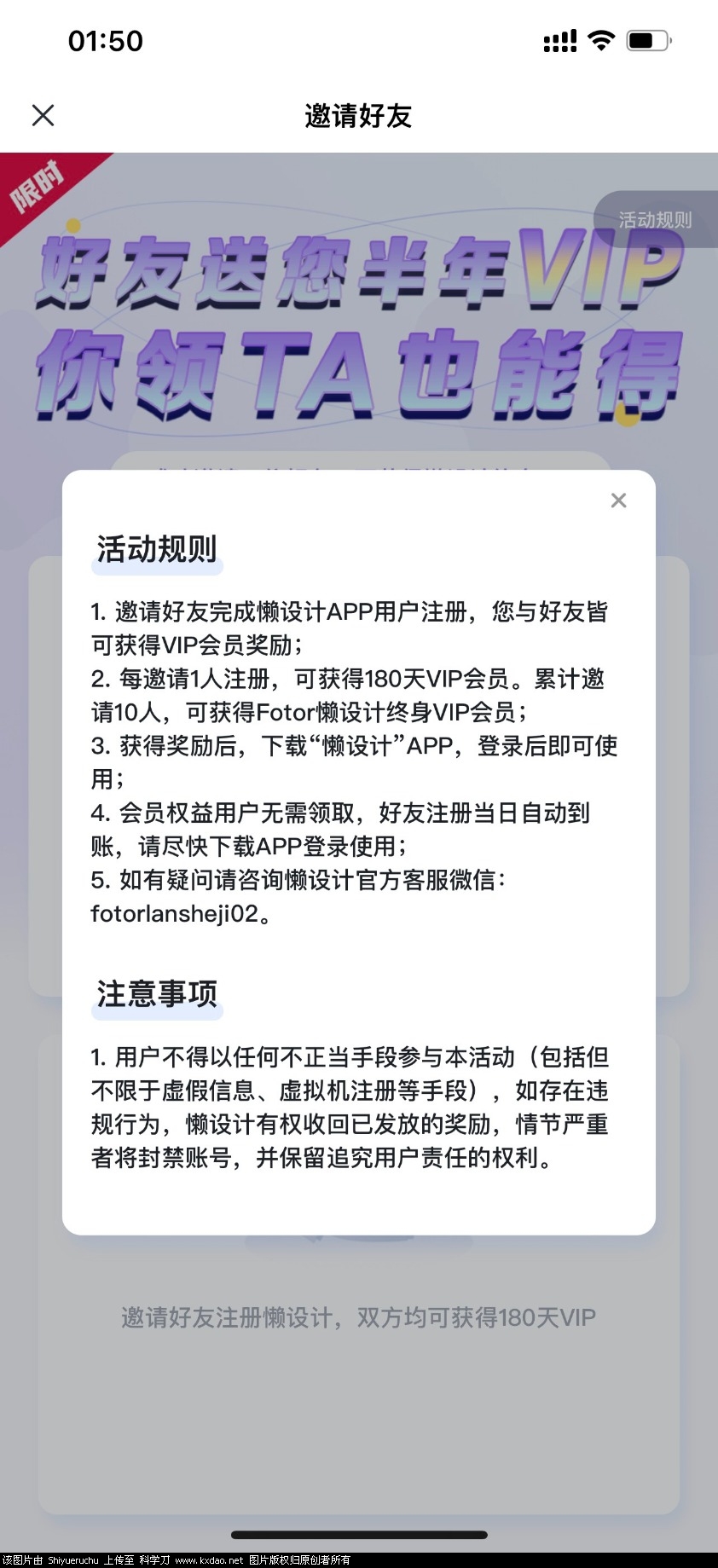This screenshot has width=718, height=1568.
Task: Open the 活动规则 button
Action: tap(655, 220)
